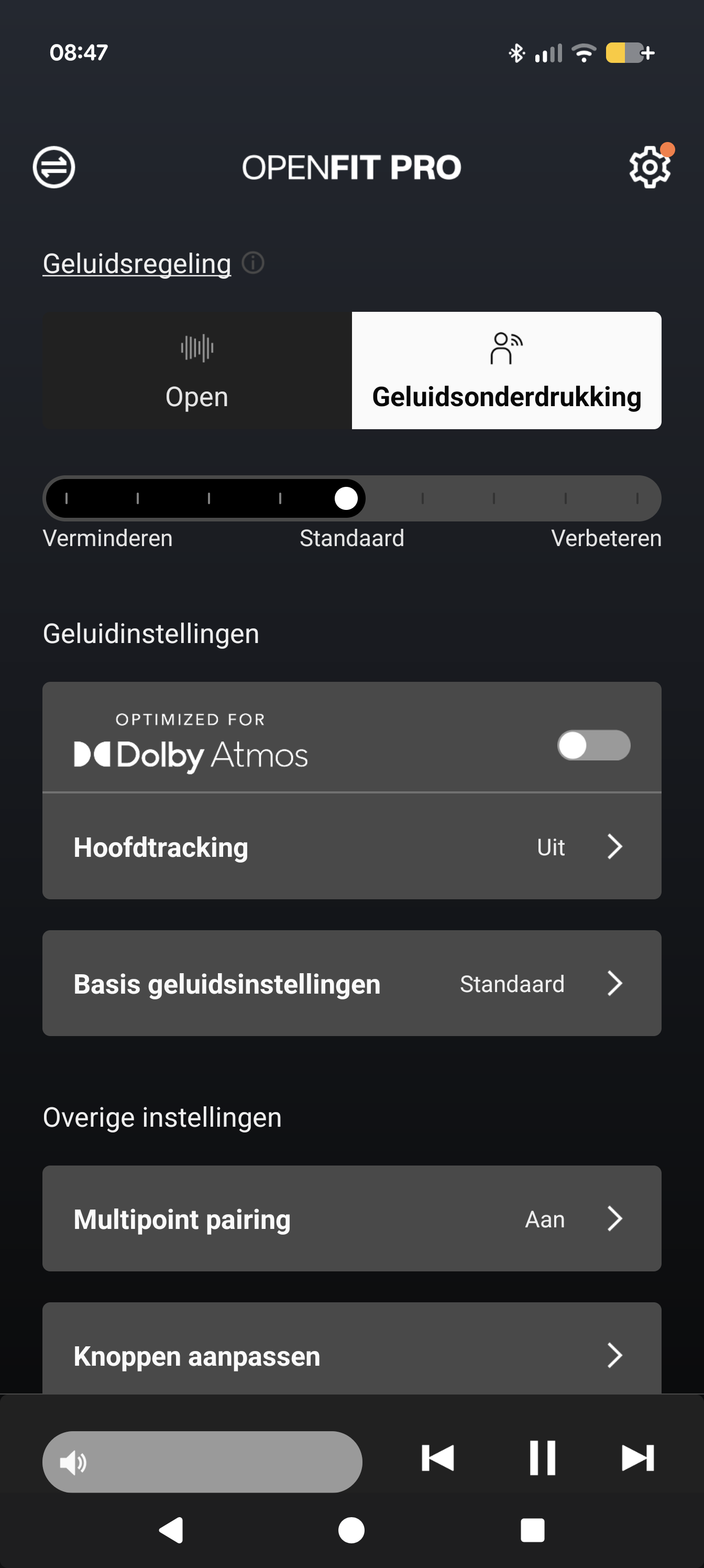
Task: Enable Dolby Atmos toggle
Action: [x=593, y=745]
